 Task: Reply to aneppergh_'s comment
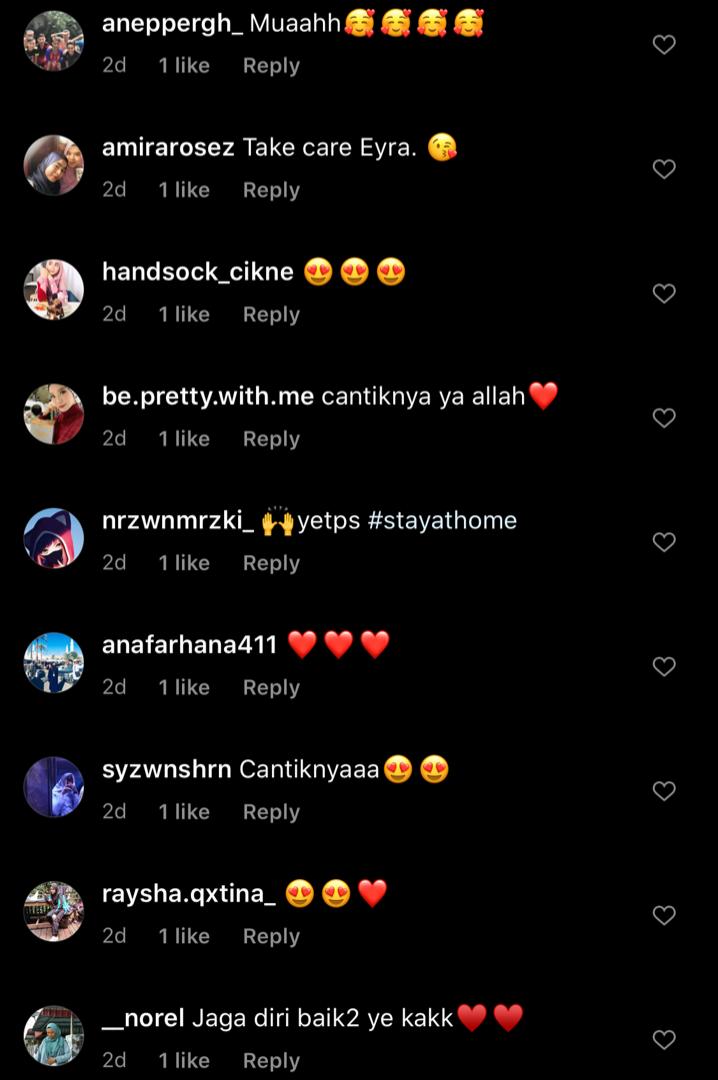tap(271, 66)
